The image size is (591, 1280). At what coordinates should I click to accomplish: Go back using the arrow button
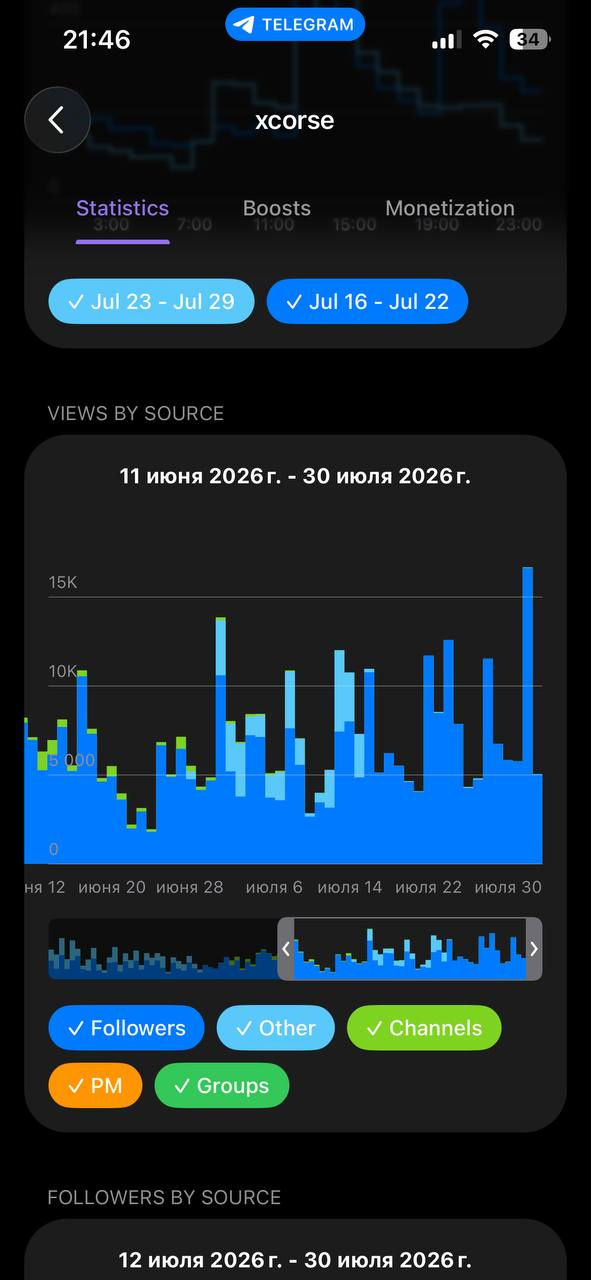tap(57, 121)
